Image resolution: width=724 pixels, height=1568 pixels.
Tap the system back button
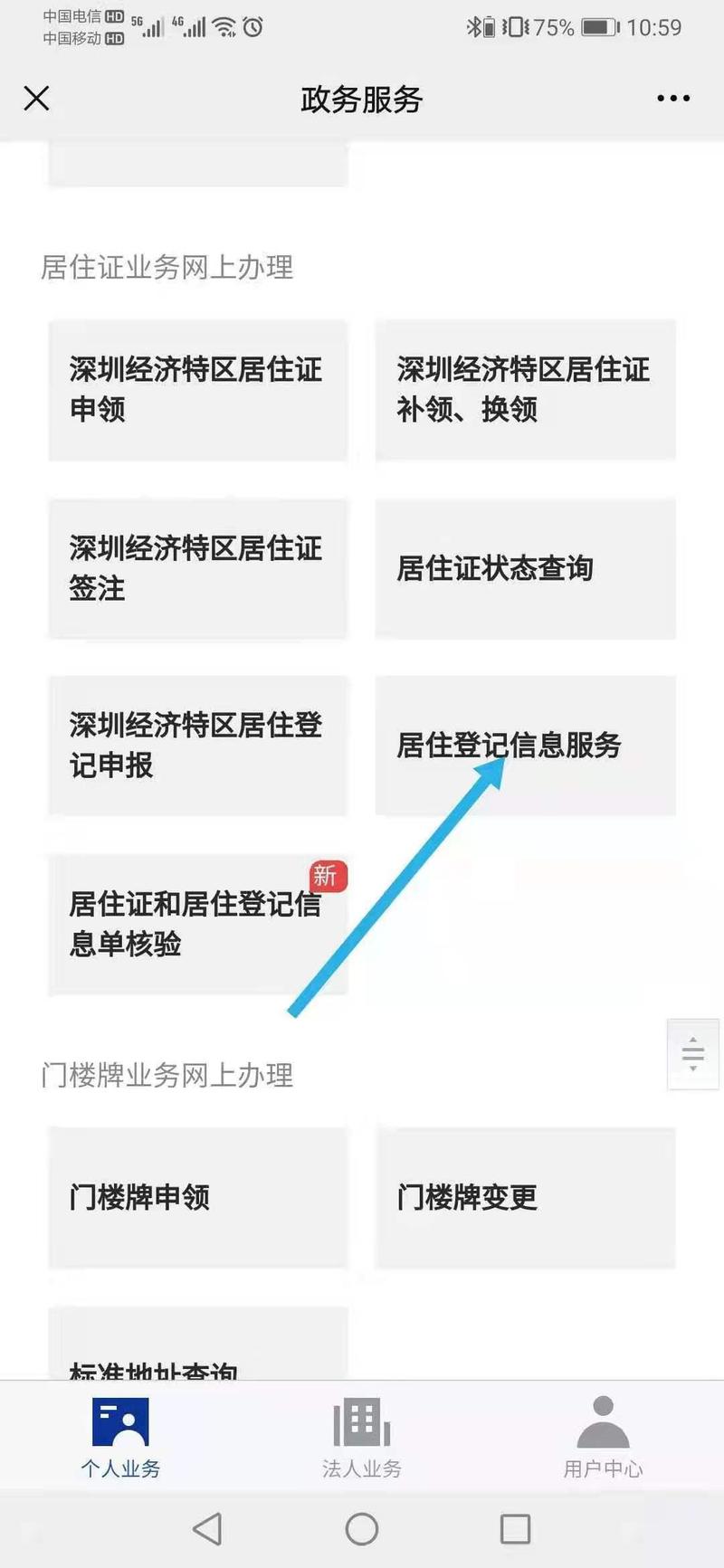pyautogui.click(x=207, y=1529)
